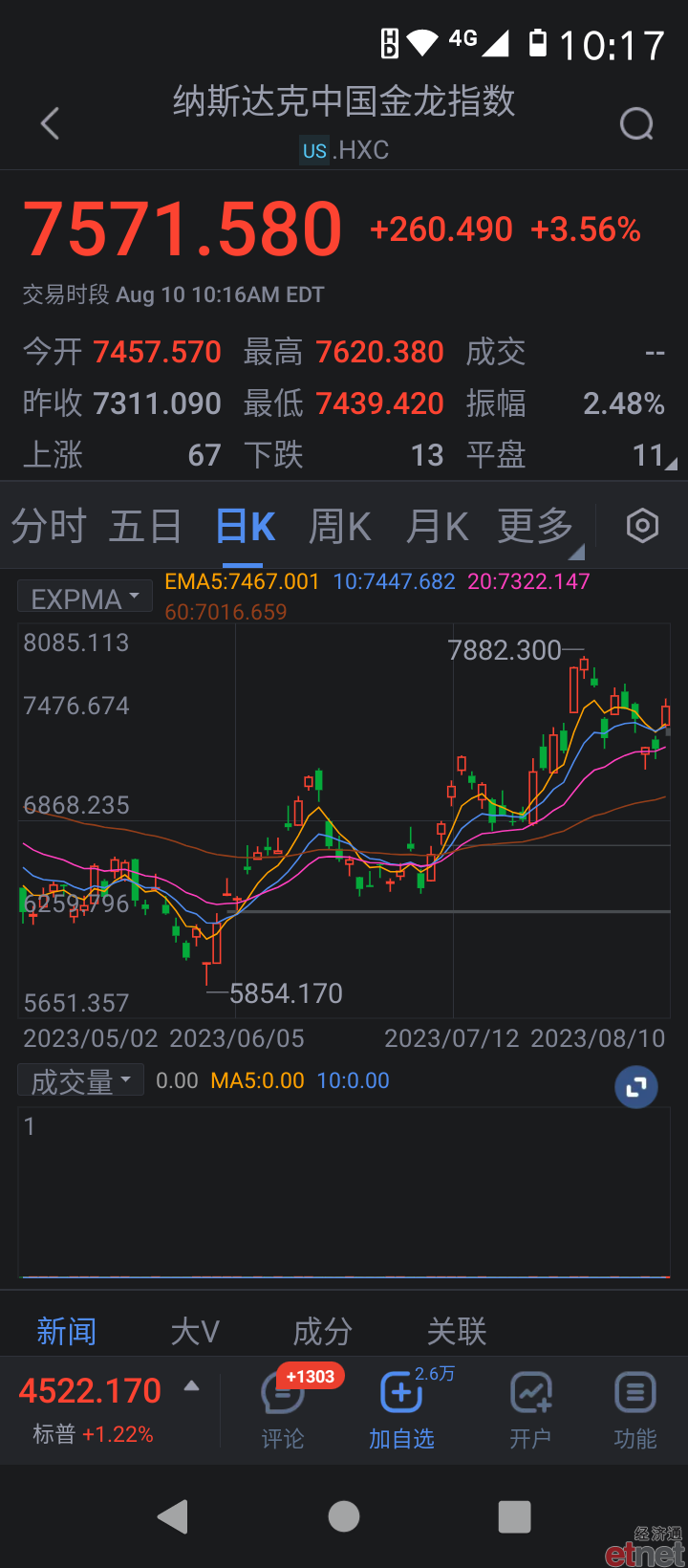Expand the 更多 chart options
688x1568 pixels.
pyautogui.click(x=536, y=526)
